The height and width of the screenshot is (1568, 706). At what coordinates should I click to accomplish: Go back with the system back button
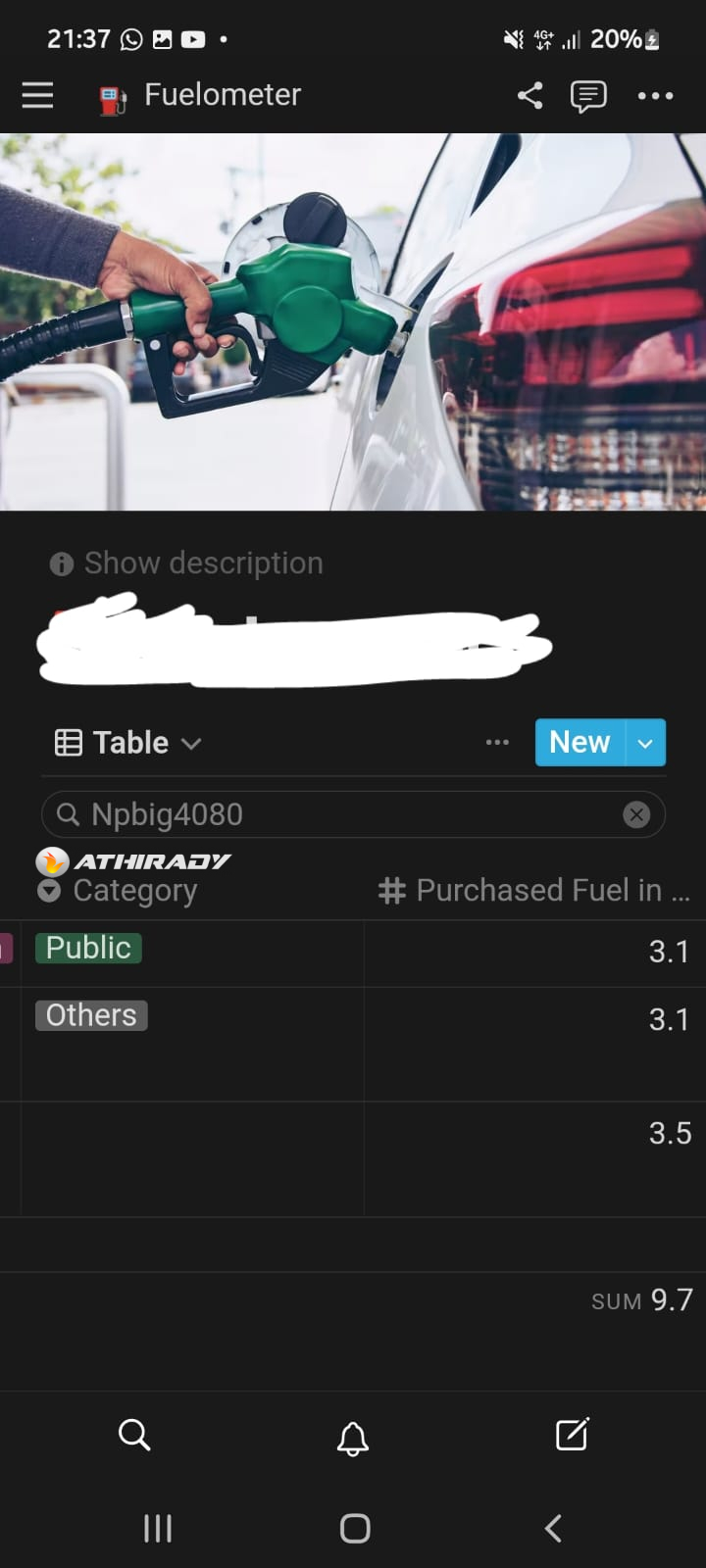(553, 1528)
